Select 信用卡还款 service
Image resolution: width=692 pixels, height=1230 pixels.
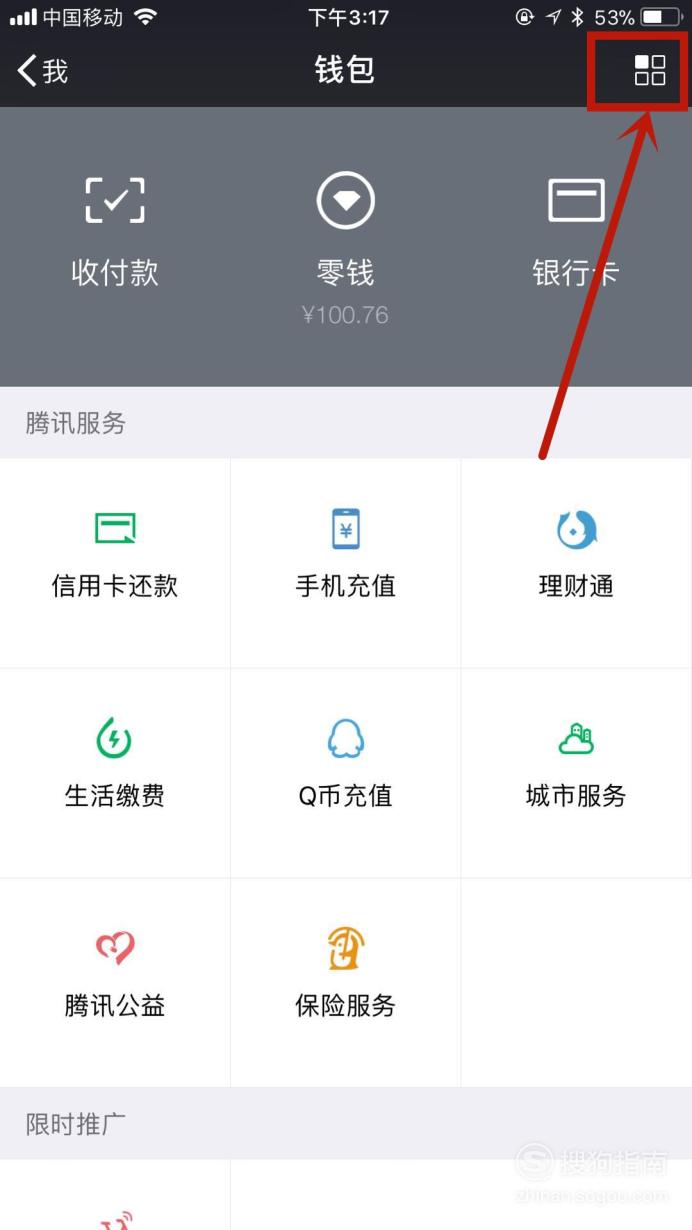pyautogui.click(x=115, y=563)
